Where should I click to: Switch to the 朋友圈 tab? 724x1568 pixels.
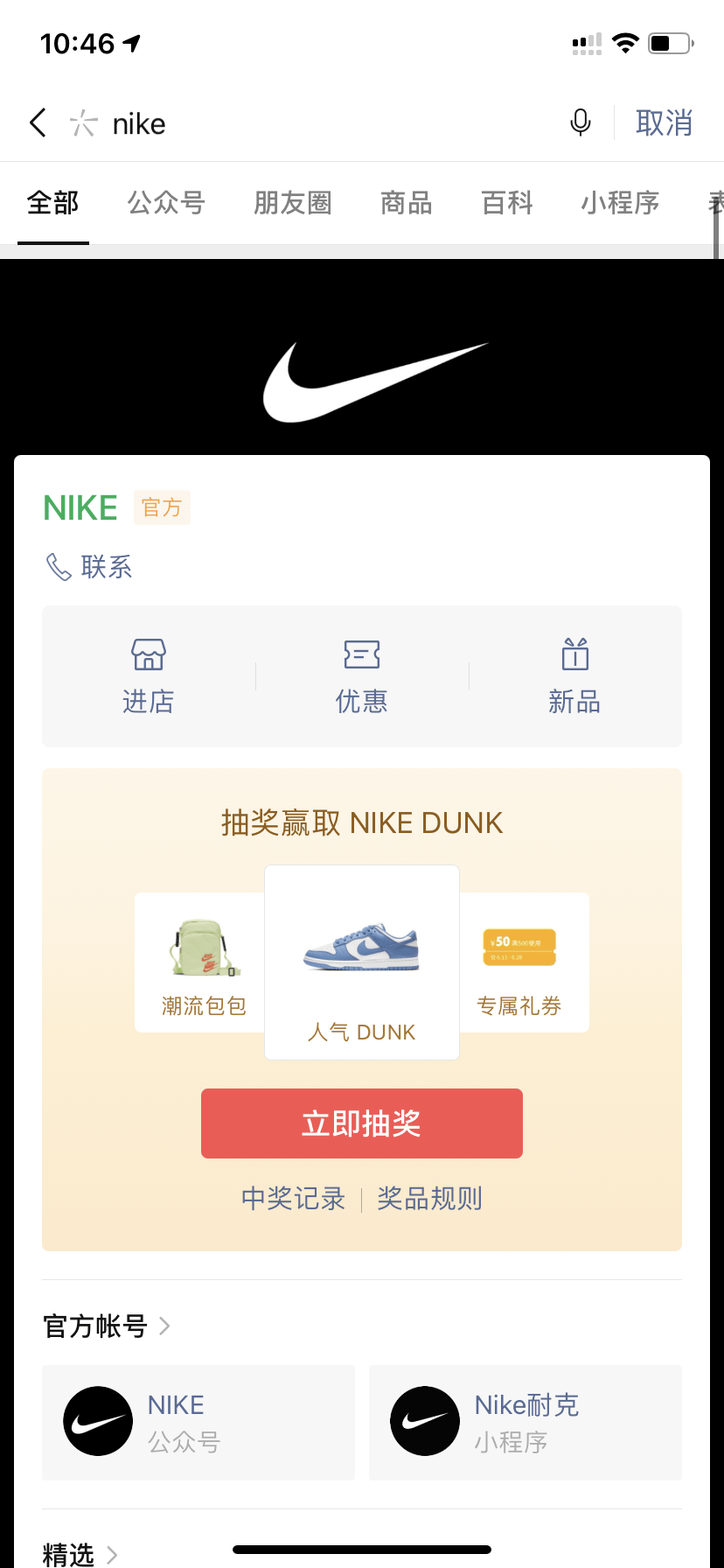tap(293, 203)
